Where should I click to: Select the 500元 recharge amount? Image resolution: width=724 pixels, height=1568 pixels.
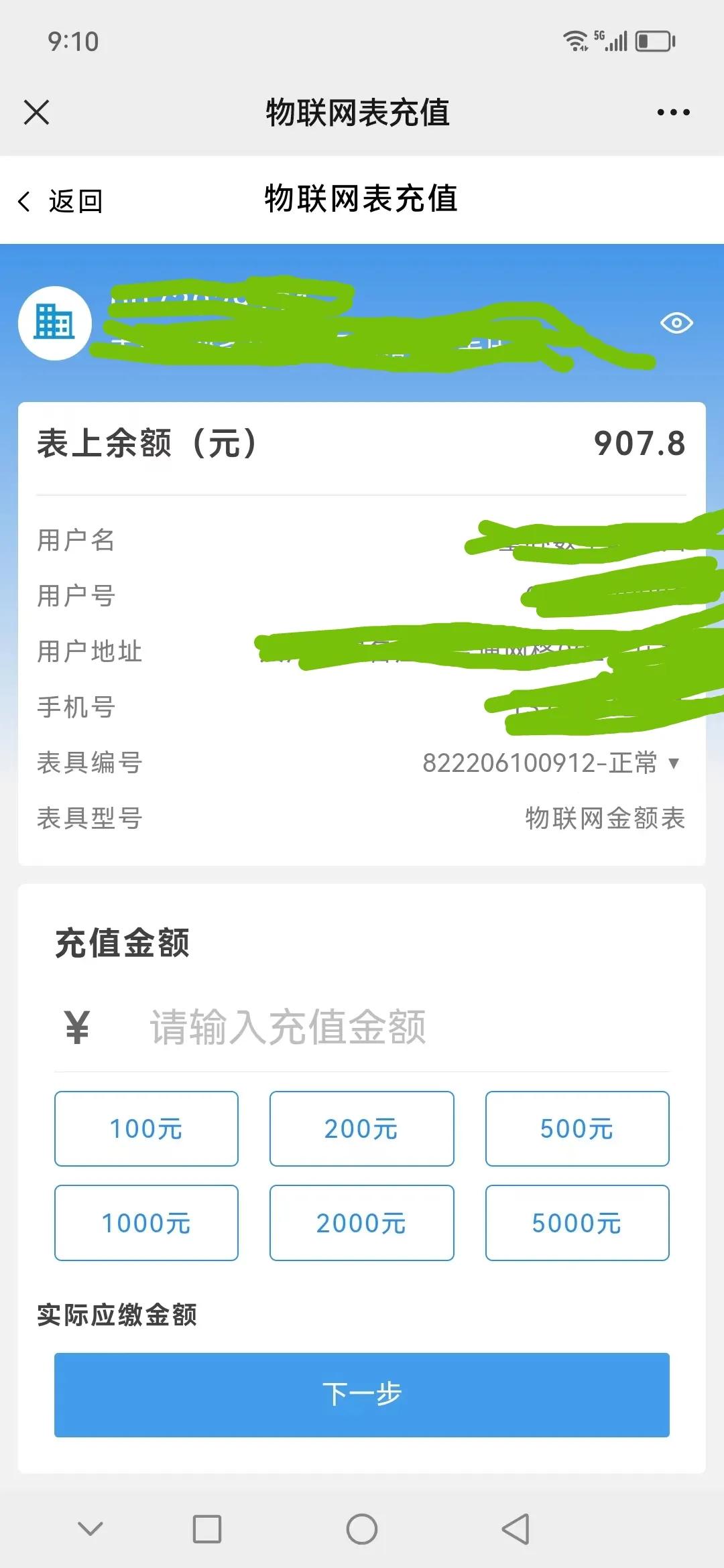click(577, 1128)
